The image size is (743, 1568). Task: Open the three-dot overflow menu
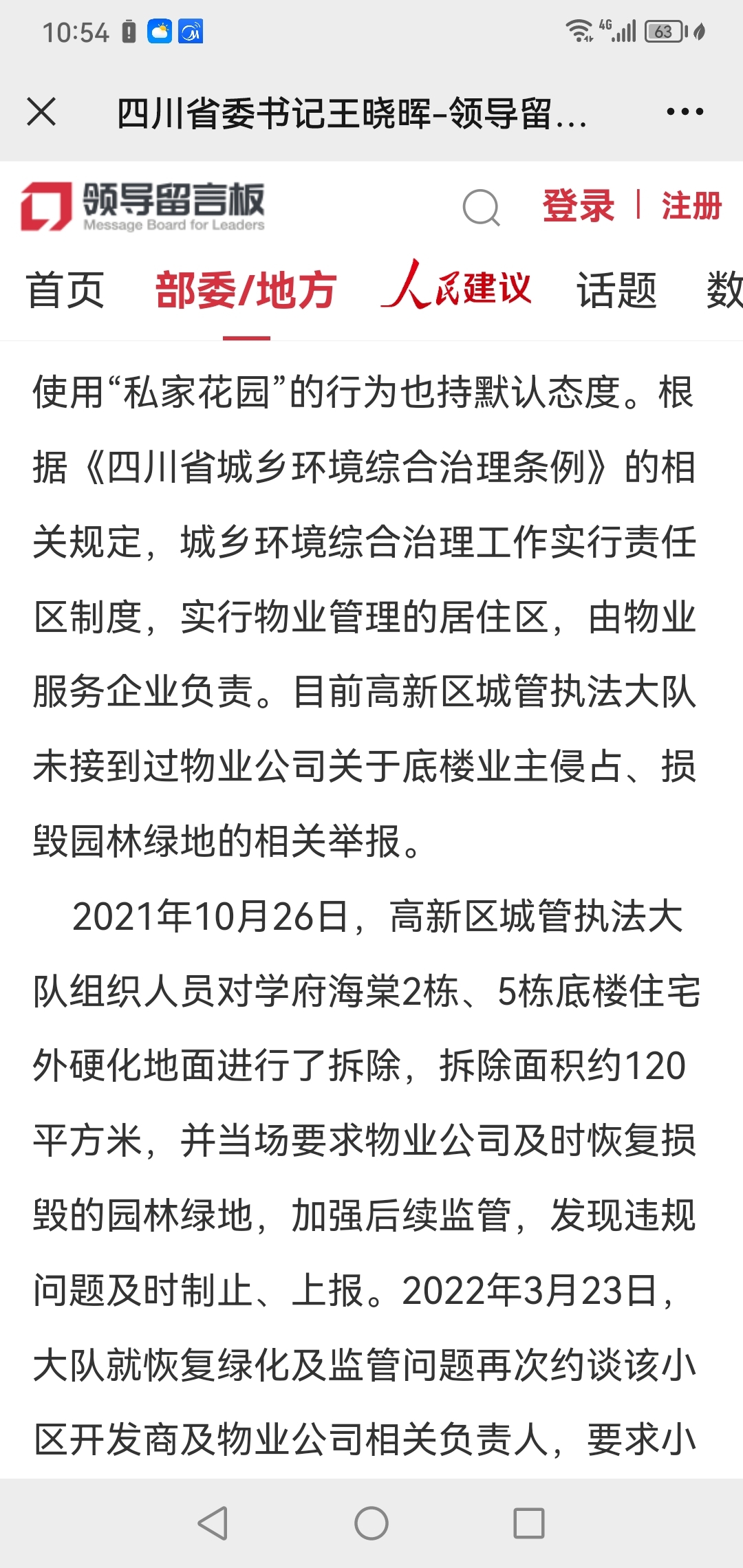click(x=685, y=111)
